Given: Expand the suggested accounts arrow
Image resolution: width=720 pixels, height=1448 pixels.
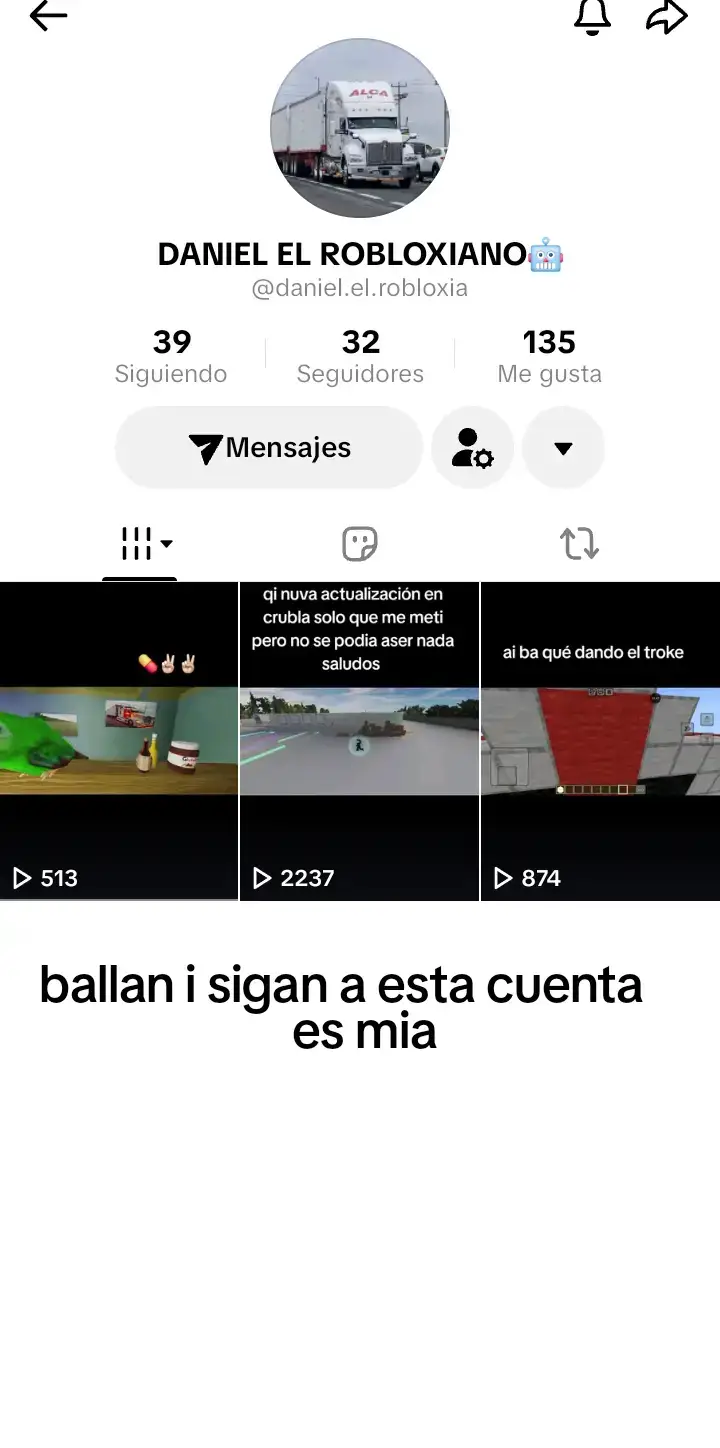Looking at the screenshot, I should pyautogui.click(x=563, y=447).
